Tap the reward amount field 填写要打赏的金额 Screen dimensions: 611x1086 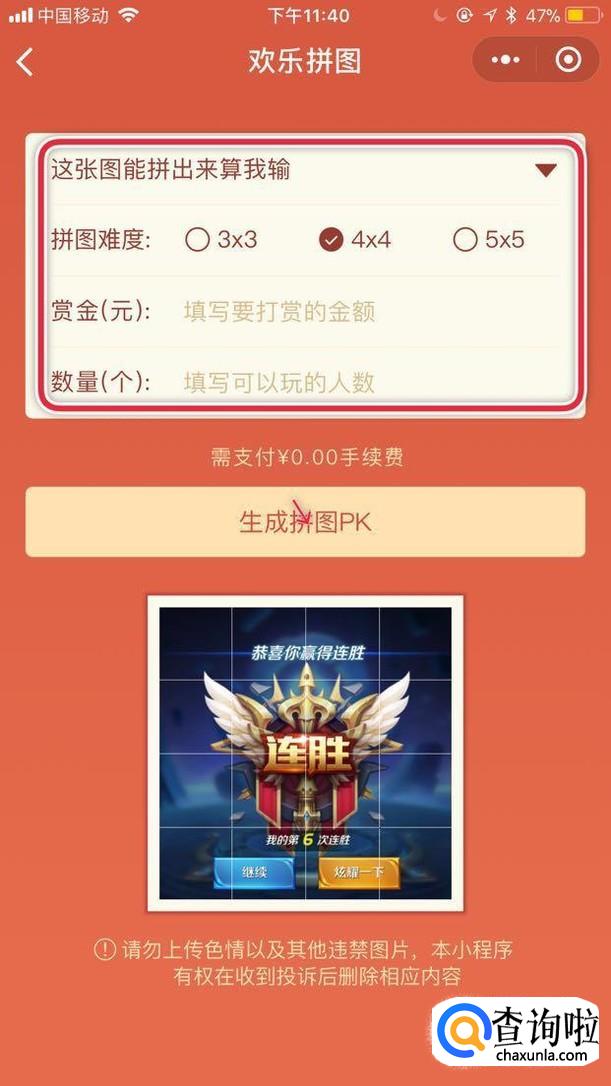click(x=280, y=312)
